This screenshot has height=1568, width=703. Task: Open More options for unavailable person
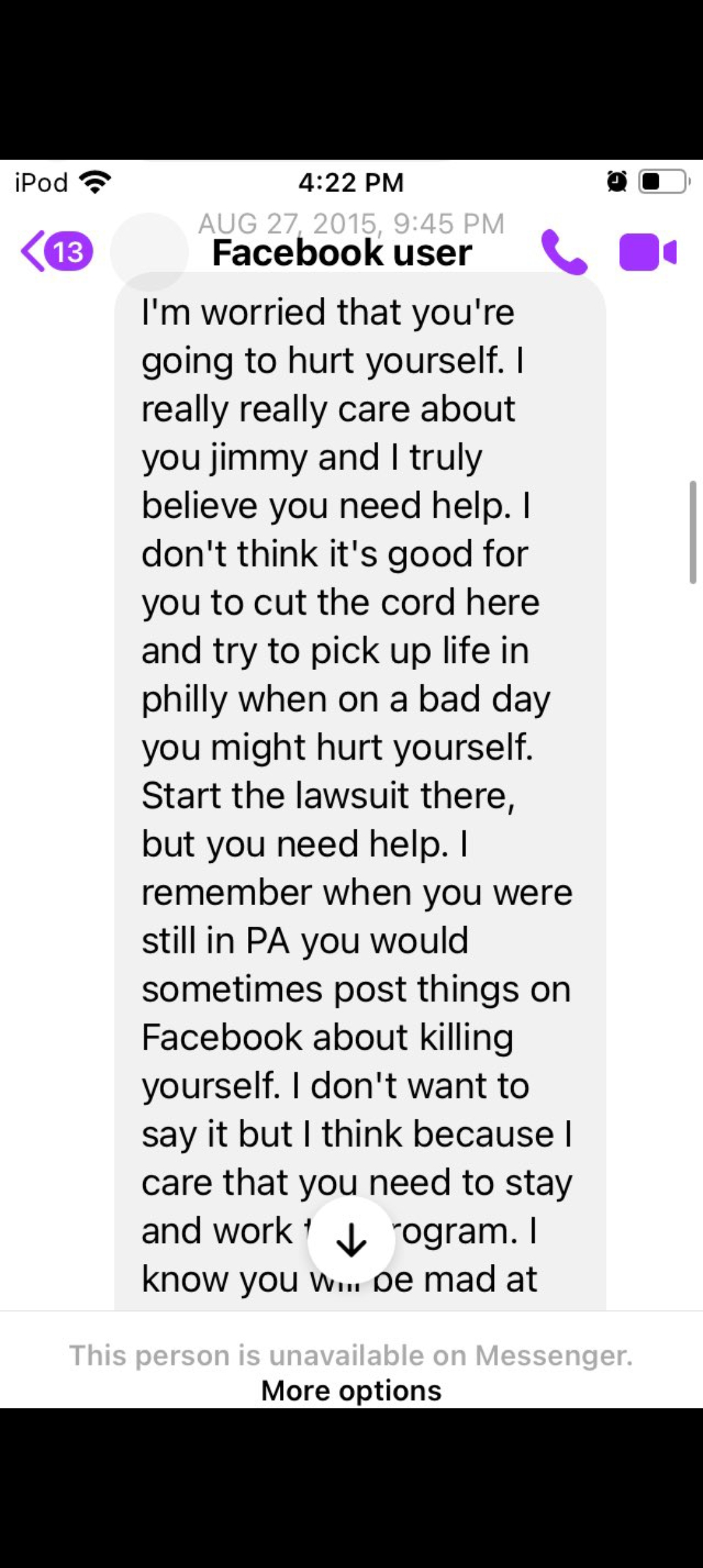click(x=351, y=1390)
